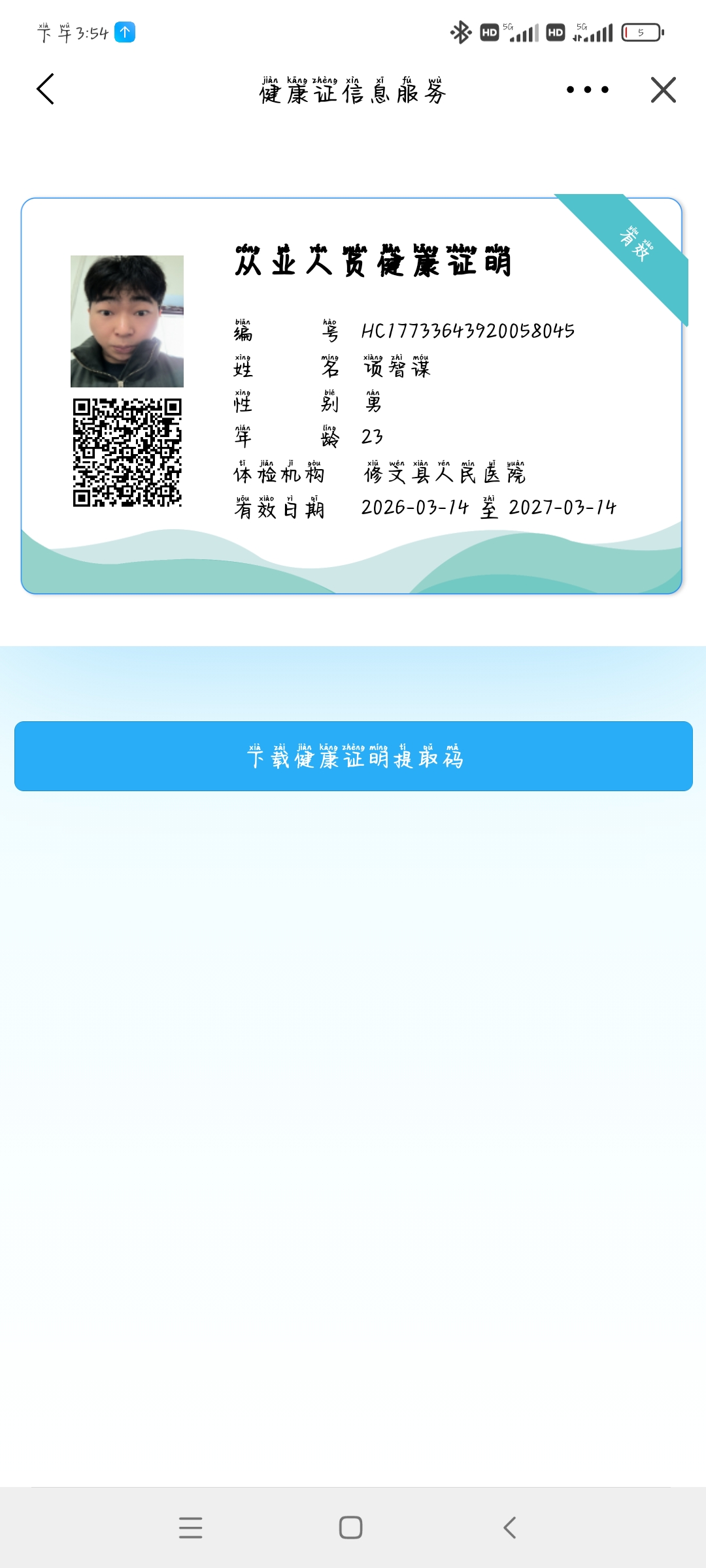Tap 下载健康证明提取码 button

pyautogui.click(x=353, y=756)
